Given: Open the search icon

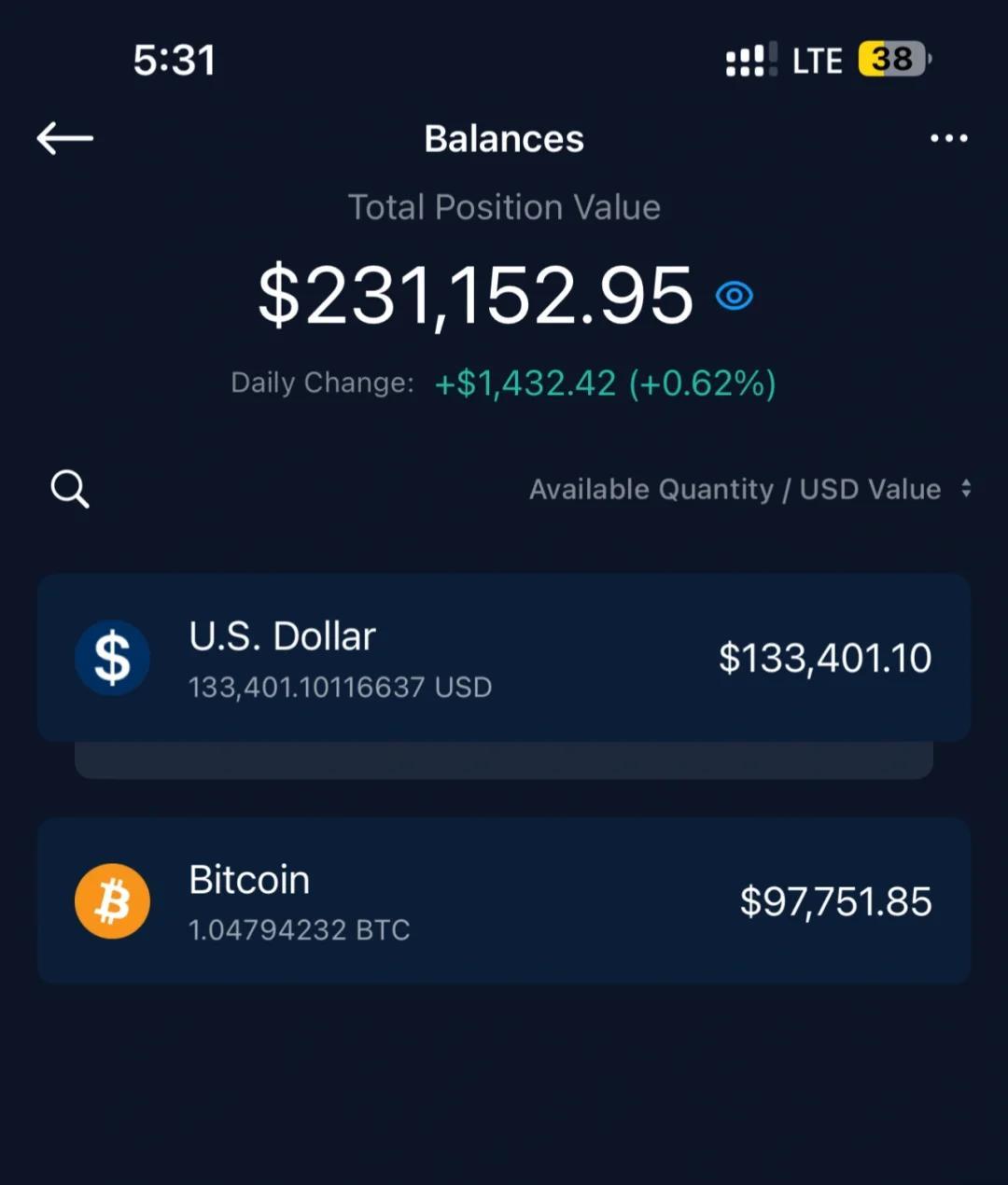Looking at the screenshot, I should [x=69, y=488].
